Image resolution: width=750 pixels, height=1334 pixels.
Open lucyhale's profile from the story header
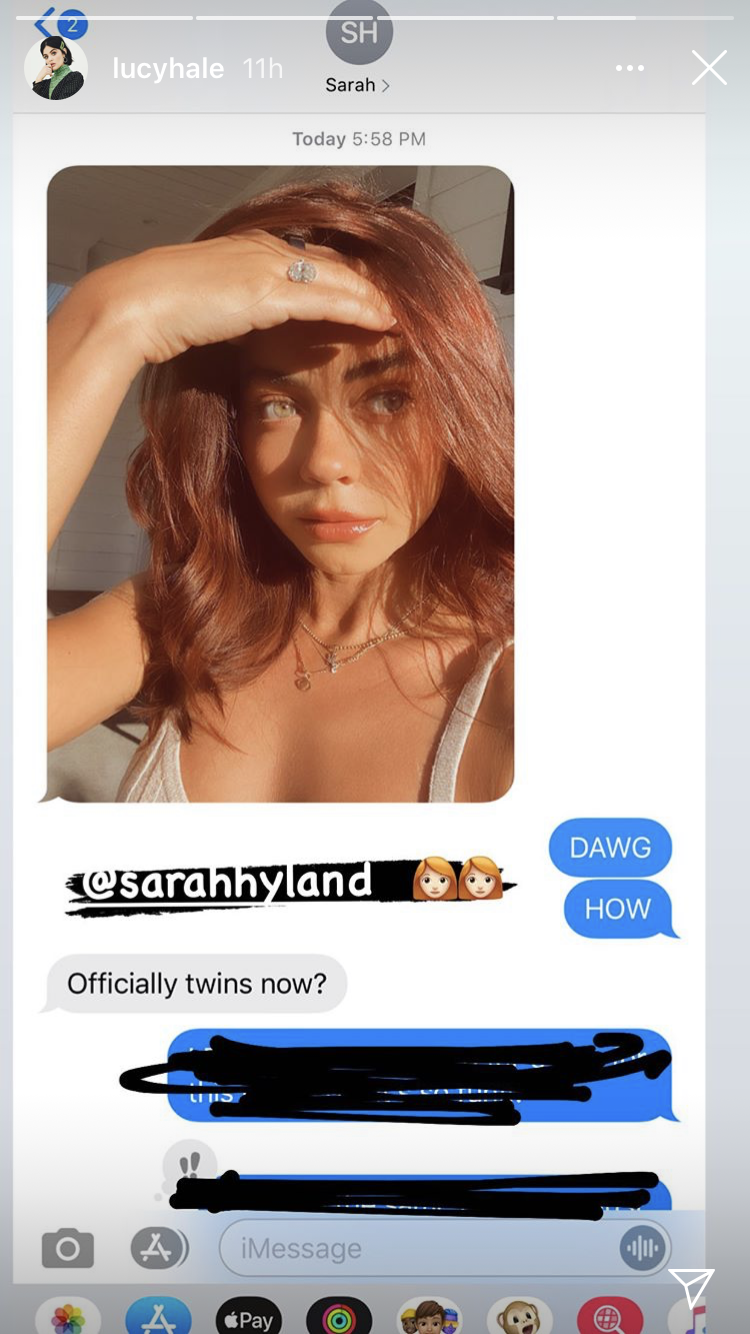click(x=167, y=68)
